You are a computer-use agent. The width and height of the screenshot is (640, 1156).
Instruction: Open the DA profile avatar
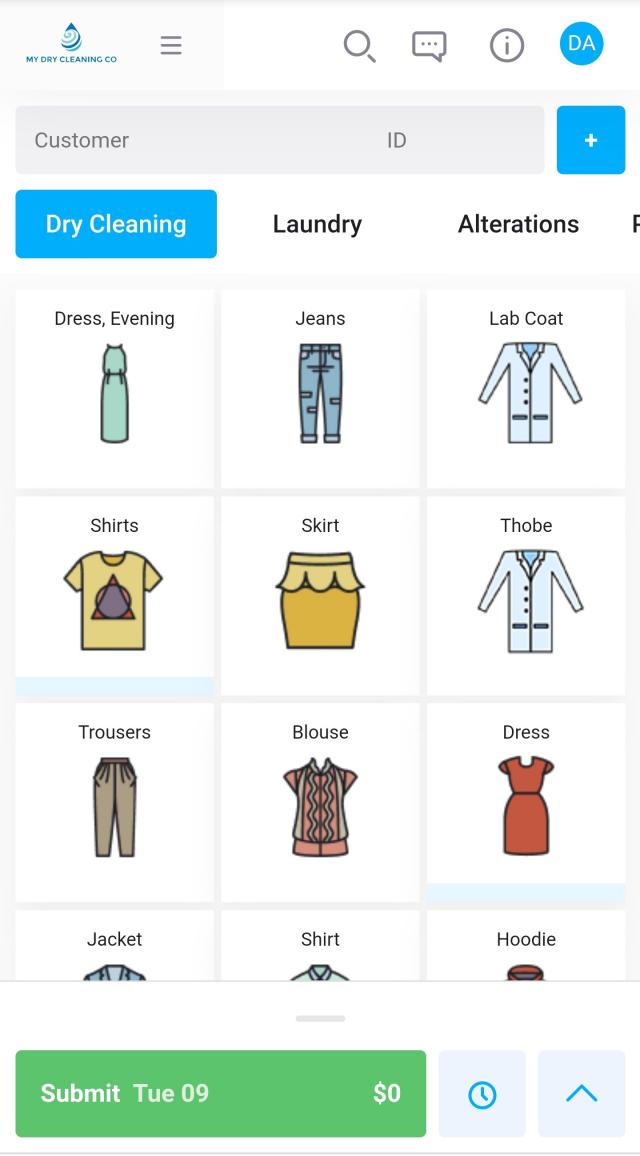coord(581,44)
